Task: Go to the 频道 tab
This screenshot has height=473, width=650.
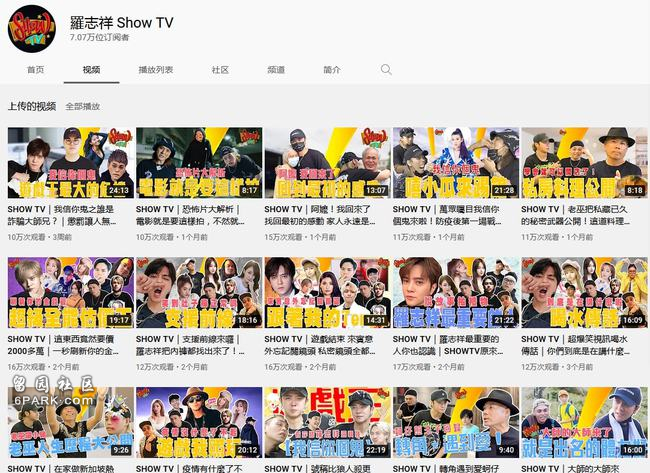Action: [x=276, y=70]
